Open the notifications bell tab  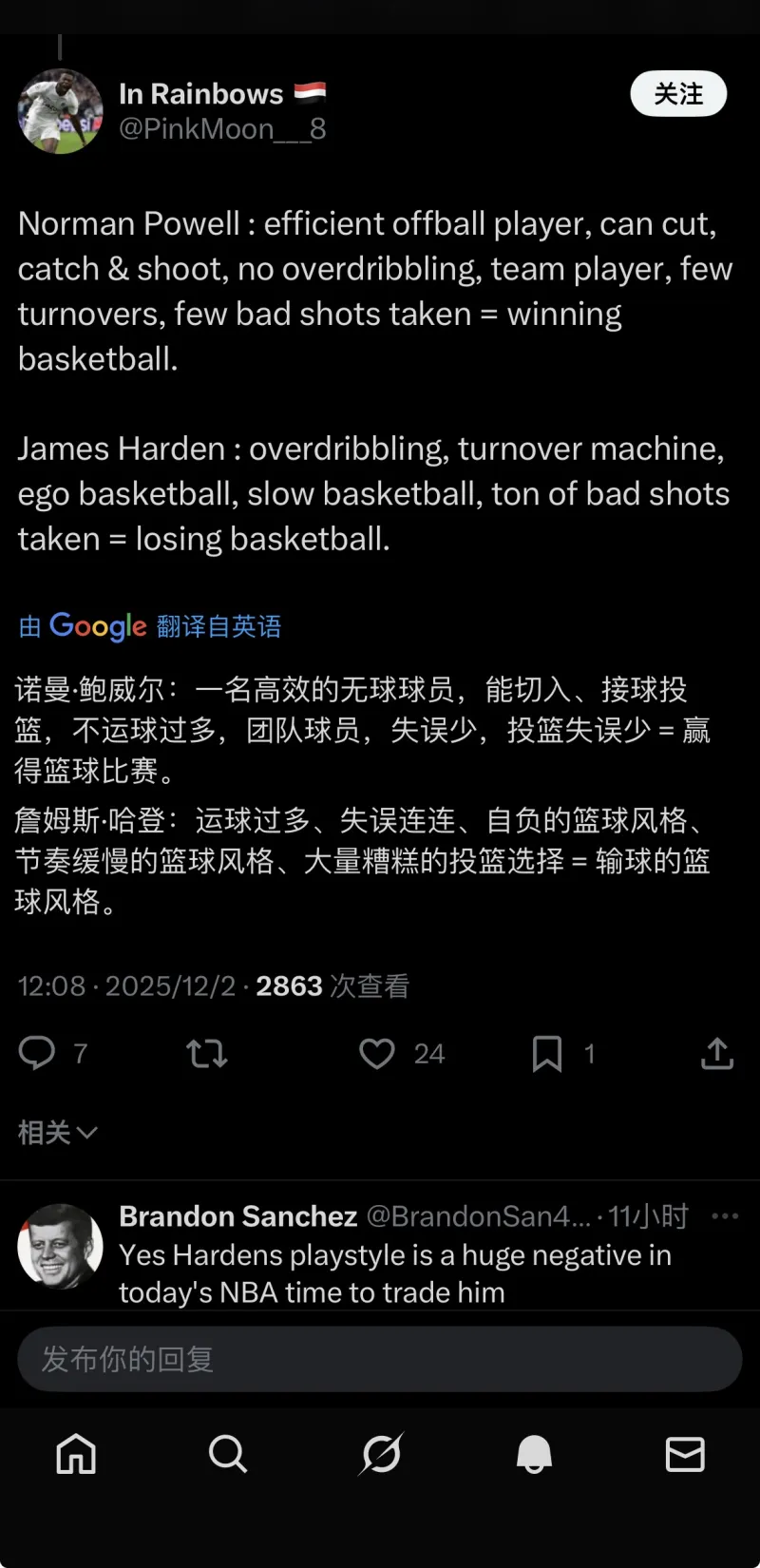click(534, 1454)
